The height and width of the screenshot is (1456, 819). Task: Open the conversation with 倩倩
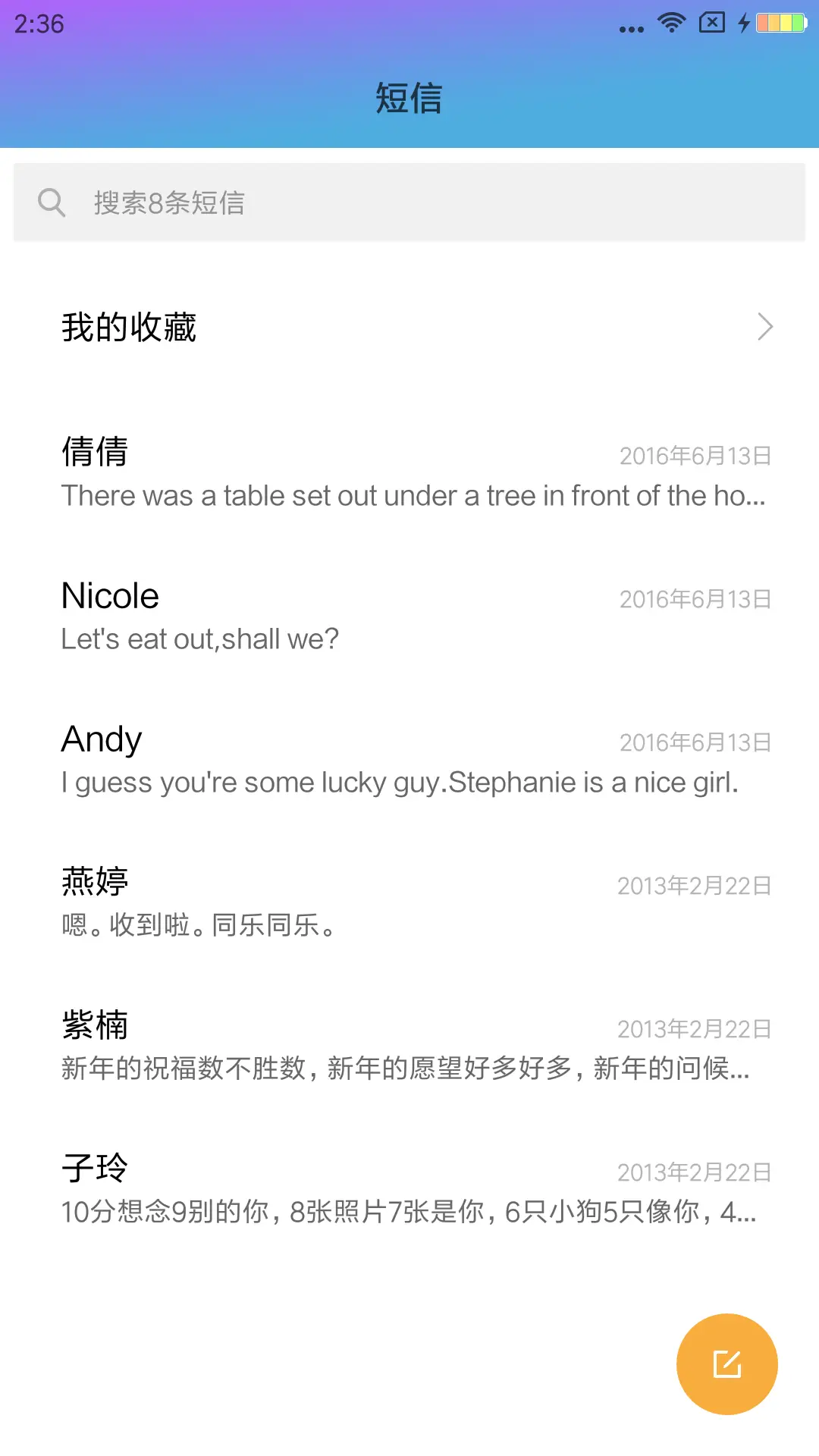coord(409,472)
